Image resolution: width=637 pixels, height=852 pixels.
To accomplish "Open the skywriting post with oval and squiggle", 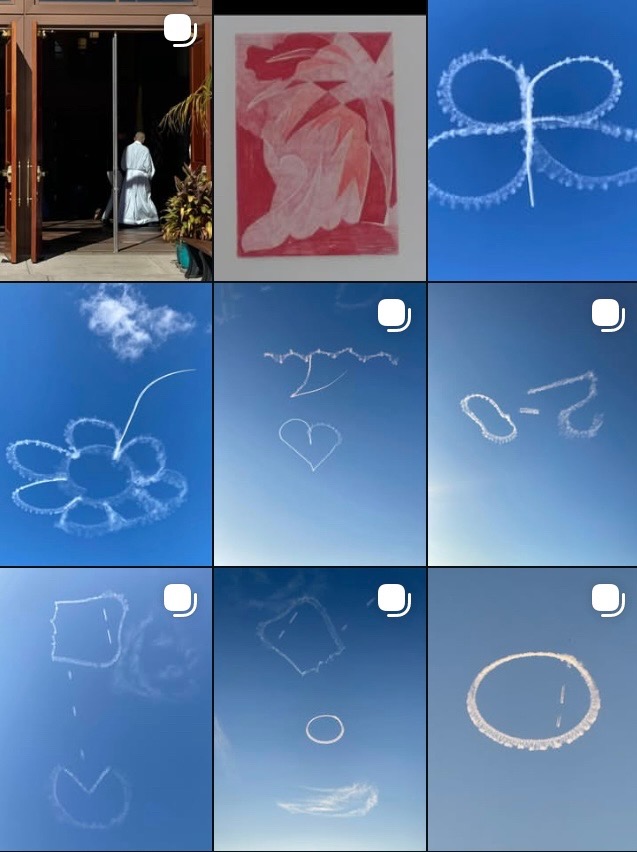I will coord(532,425).
